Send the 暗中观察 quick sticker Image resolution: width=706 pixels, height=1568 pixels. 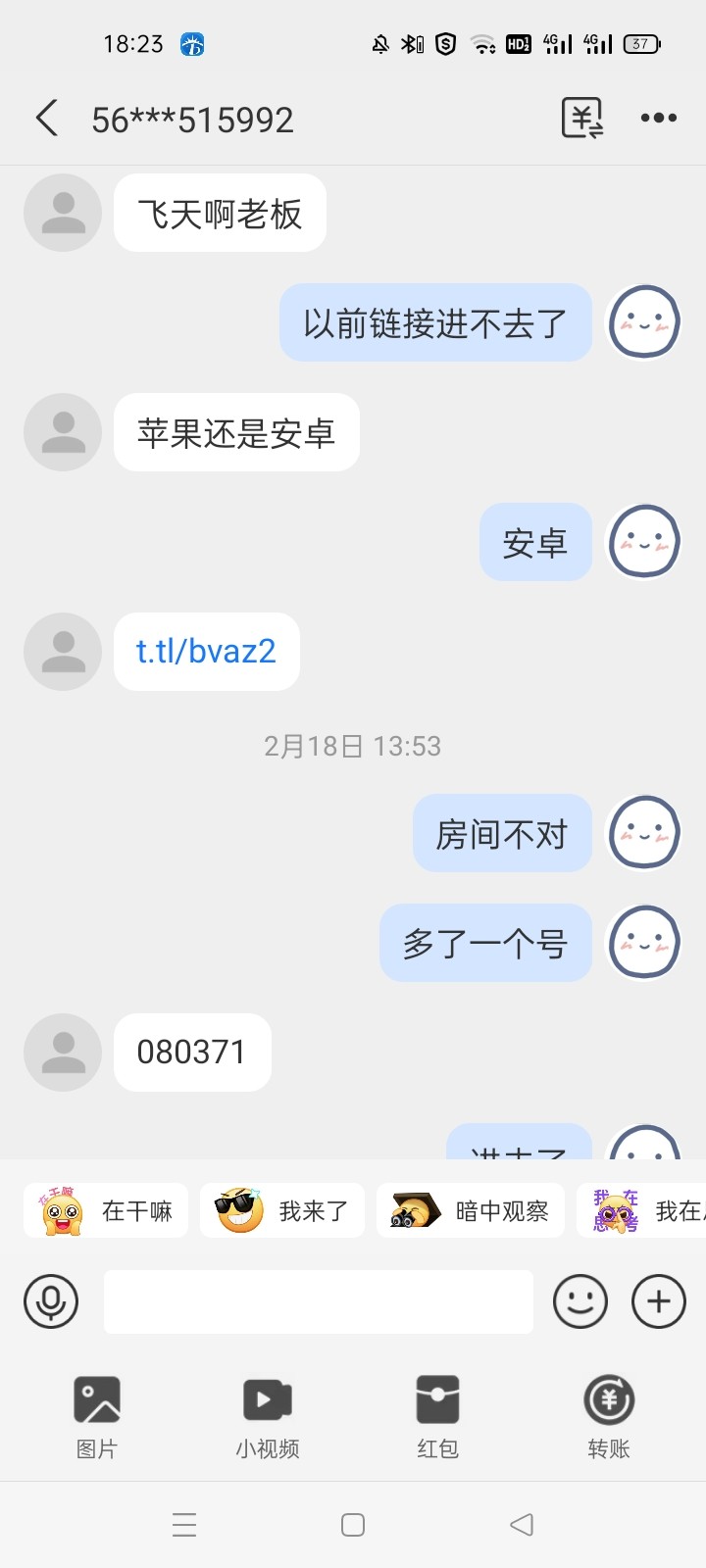[x=471, y=1210]
